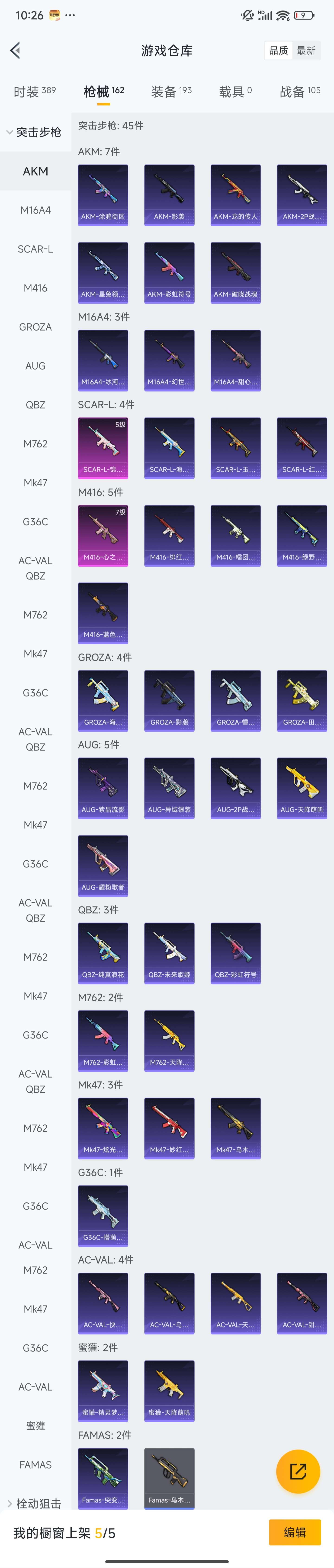This screenshot has width=334, height=1568.
Task: Switch to the 载具 tab
Action: 235,91
